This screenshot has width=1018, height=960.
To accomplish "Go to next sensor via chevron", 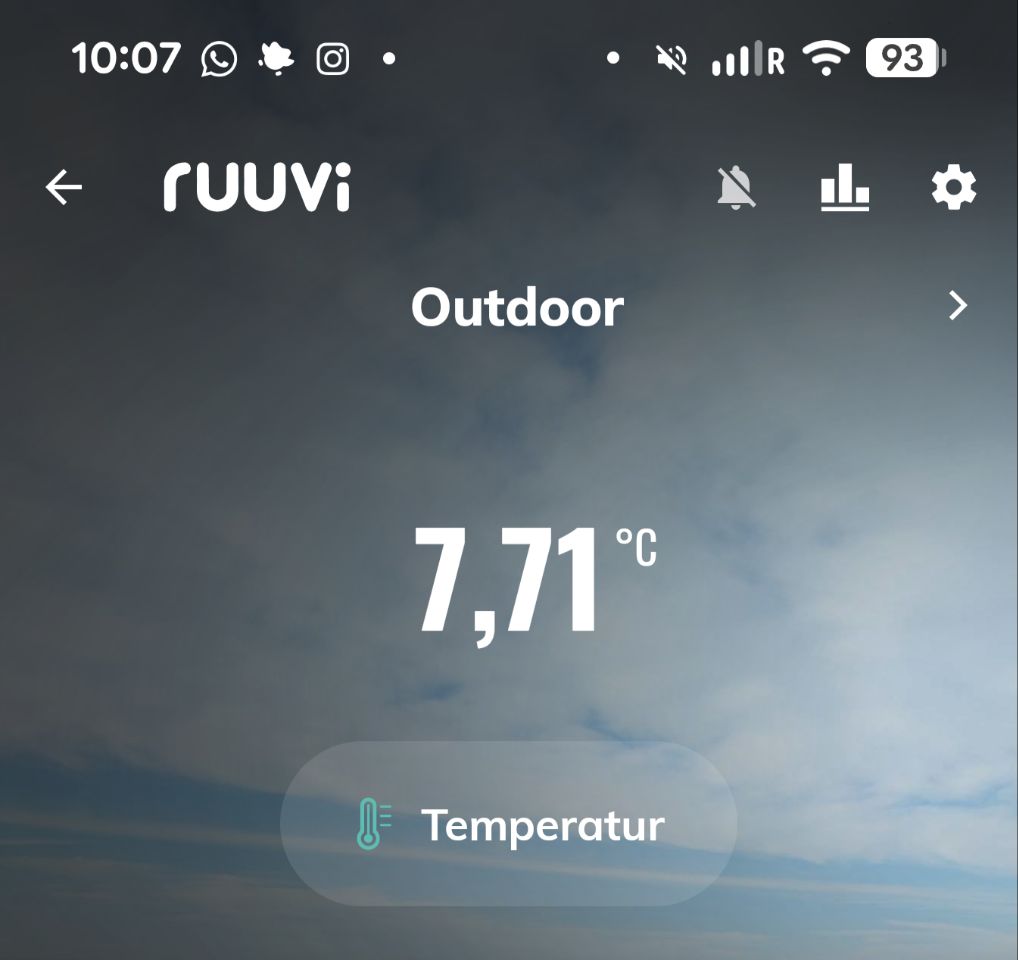I will [958, 306].
